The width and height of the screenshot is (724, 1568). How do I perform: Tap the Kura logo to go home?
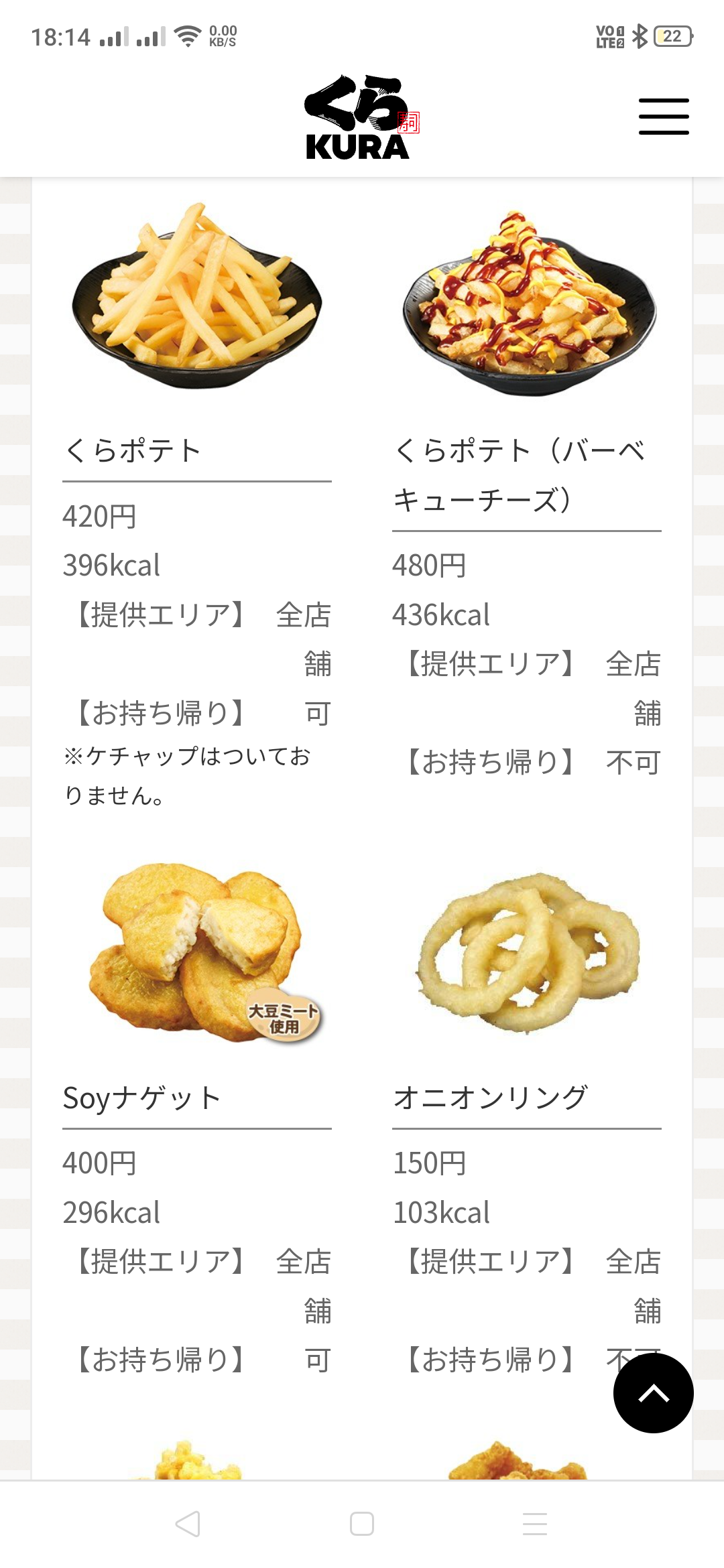pos(360,118)
